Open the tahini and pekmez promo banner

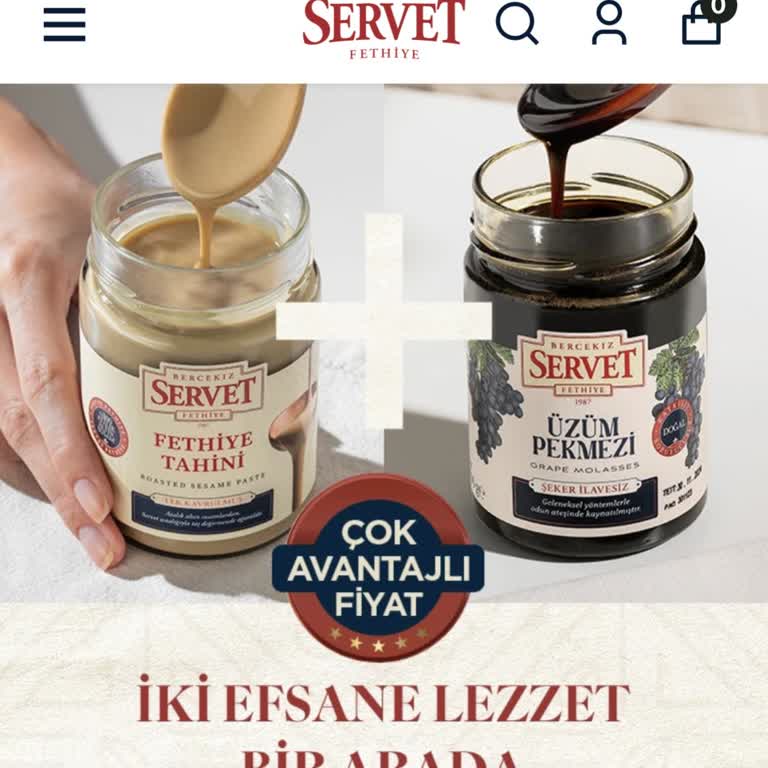point(384,400)
